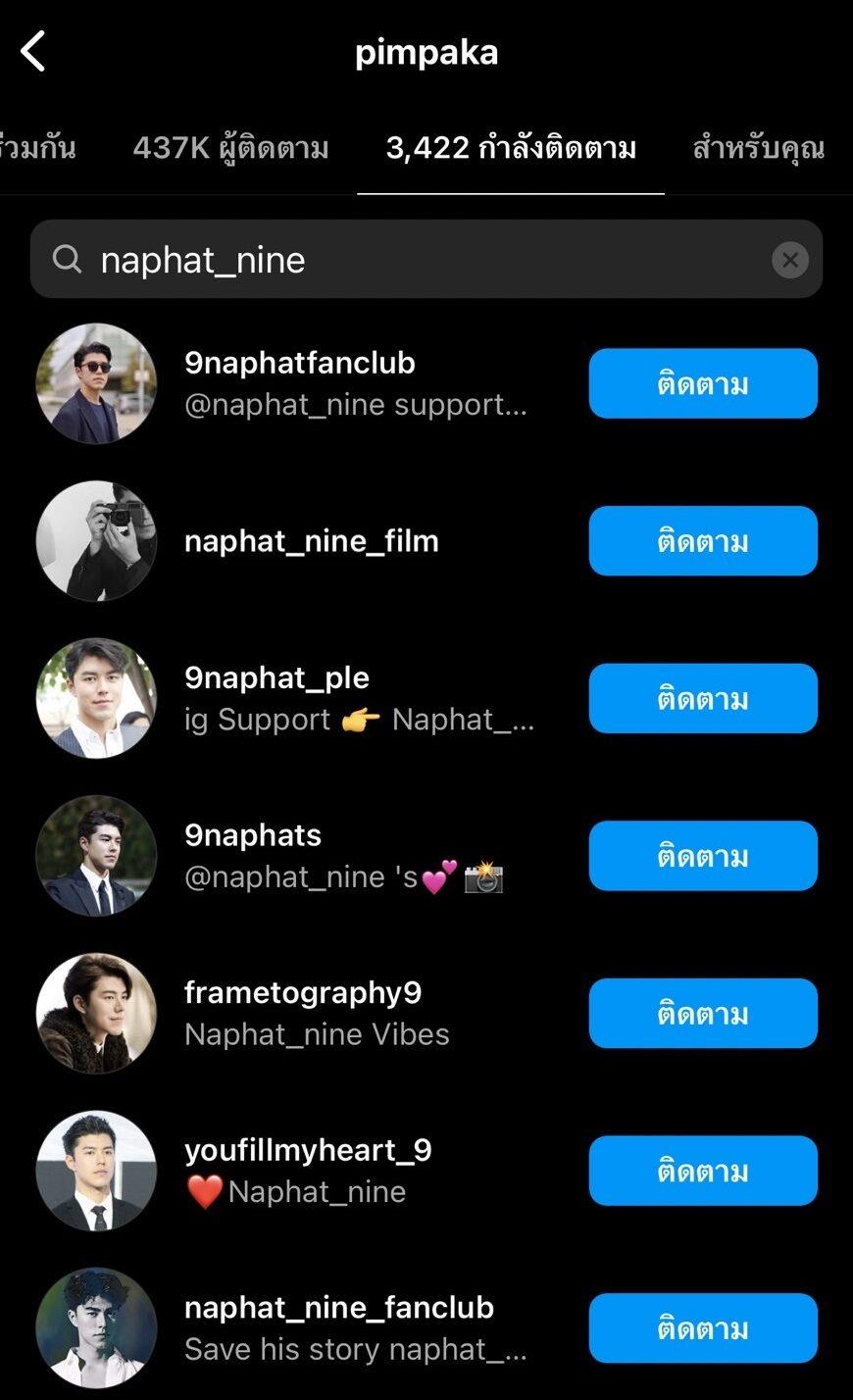
Task: Switch to the สำหรับคุณ tab
Action: pos(758,148)
